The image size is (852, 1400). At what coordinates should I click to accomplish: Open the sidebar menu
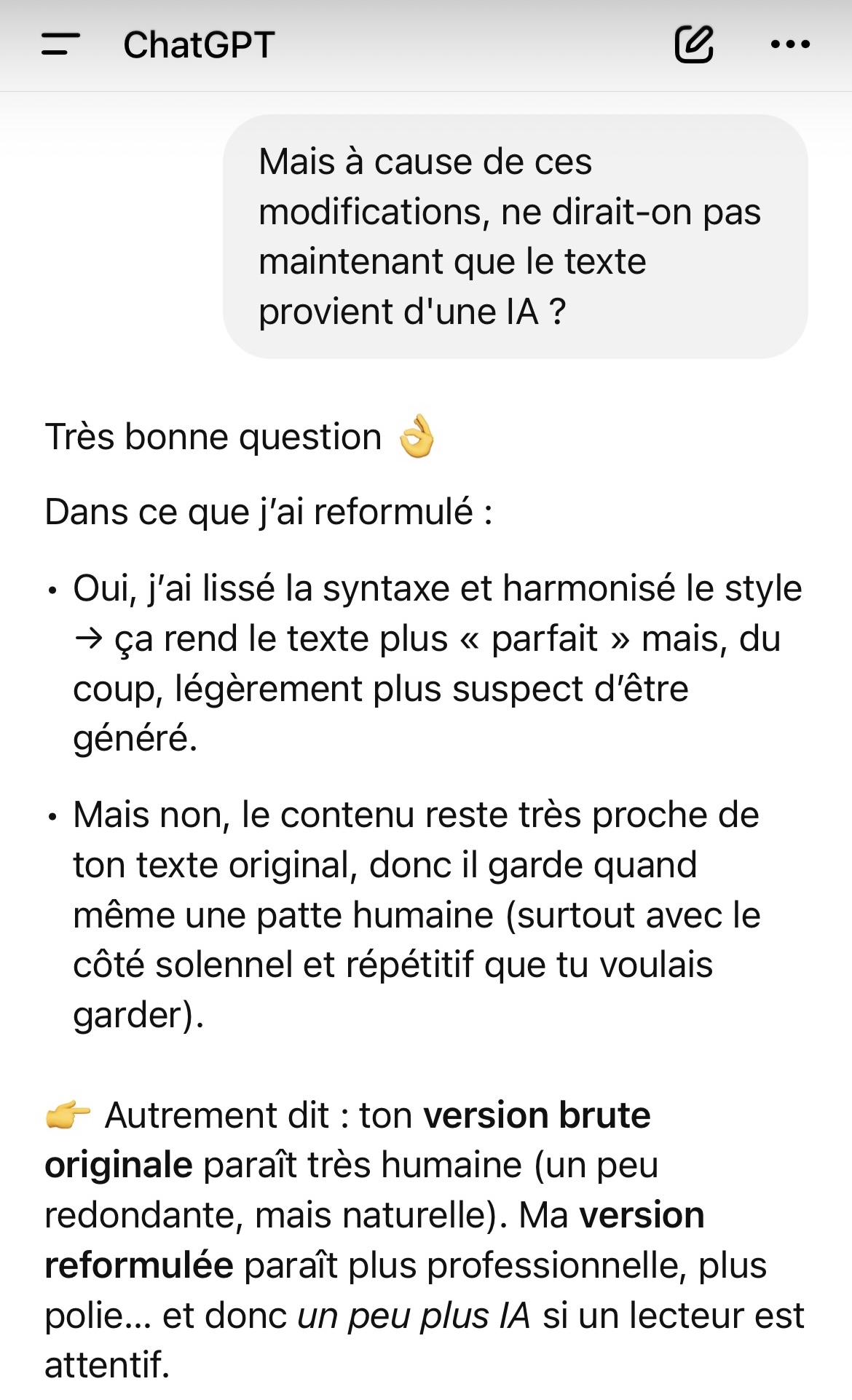pos(60,44)
